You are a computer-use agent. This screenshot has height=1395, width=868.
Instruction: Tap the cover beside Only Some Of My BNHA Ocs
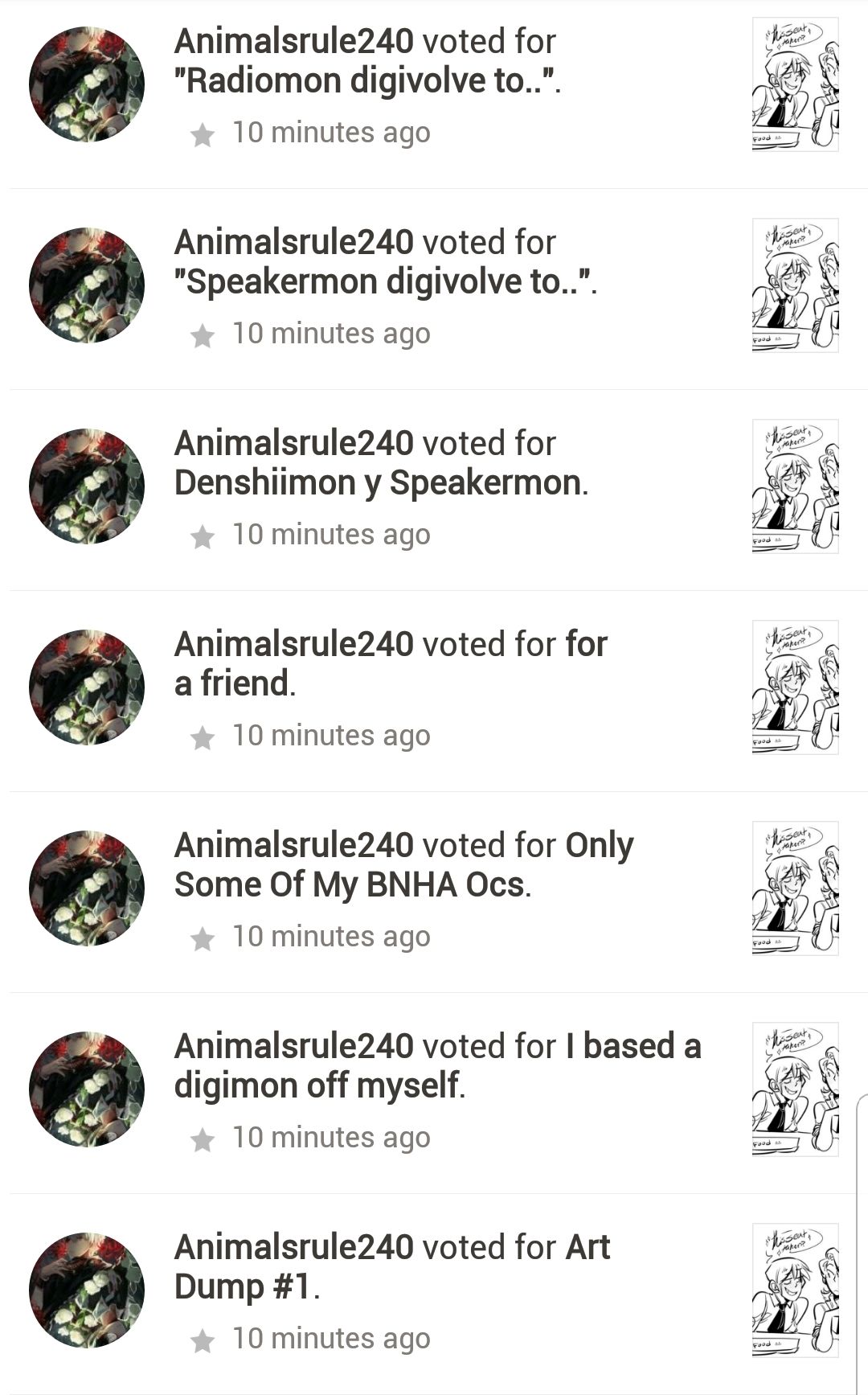point(795,888)
